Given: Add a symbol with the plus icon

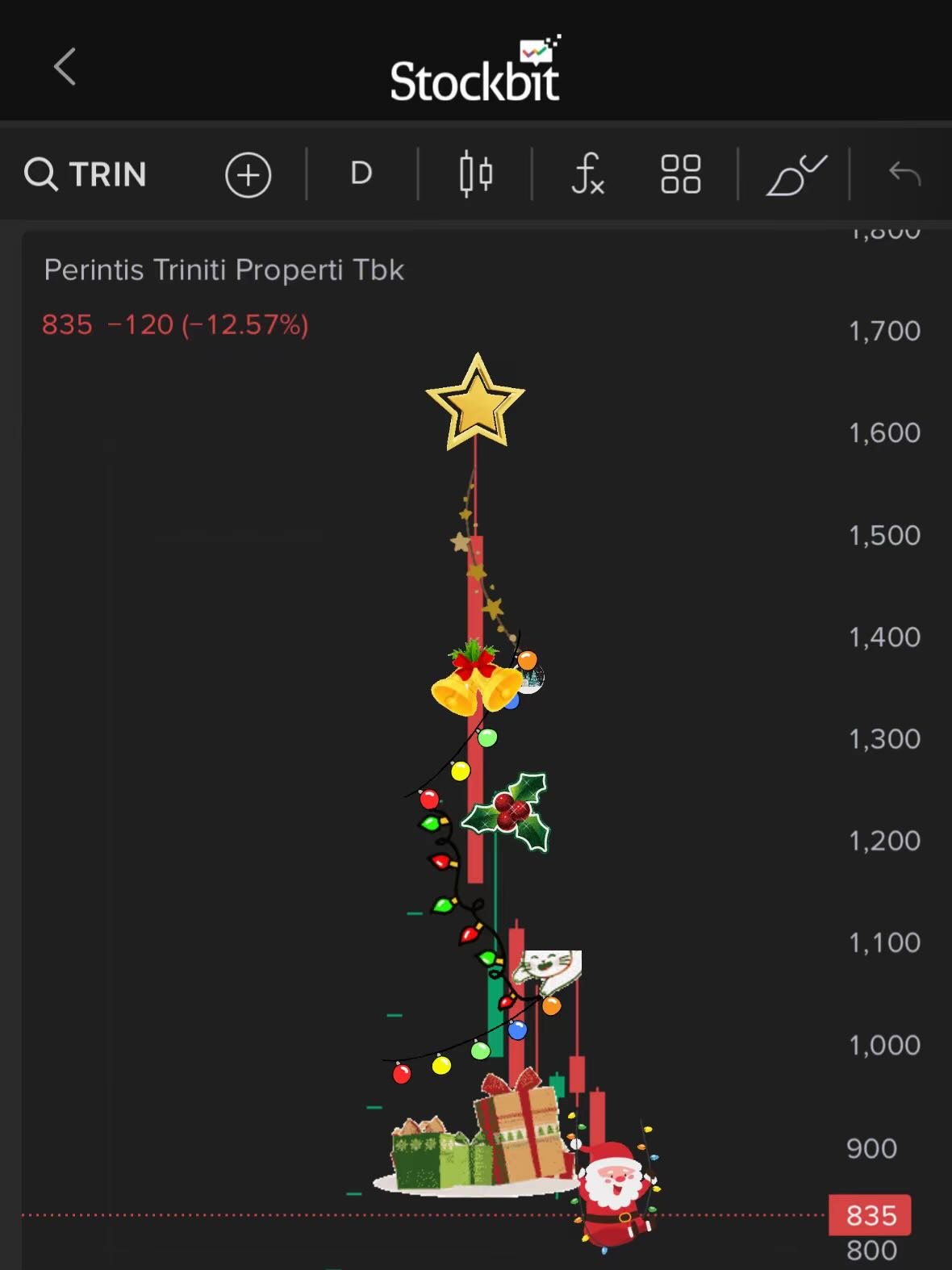Looking at the screenshot, I should (248, 174).
